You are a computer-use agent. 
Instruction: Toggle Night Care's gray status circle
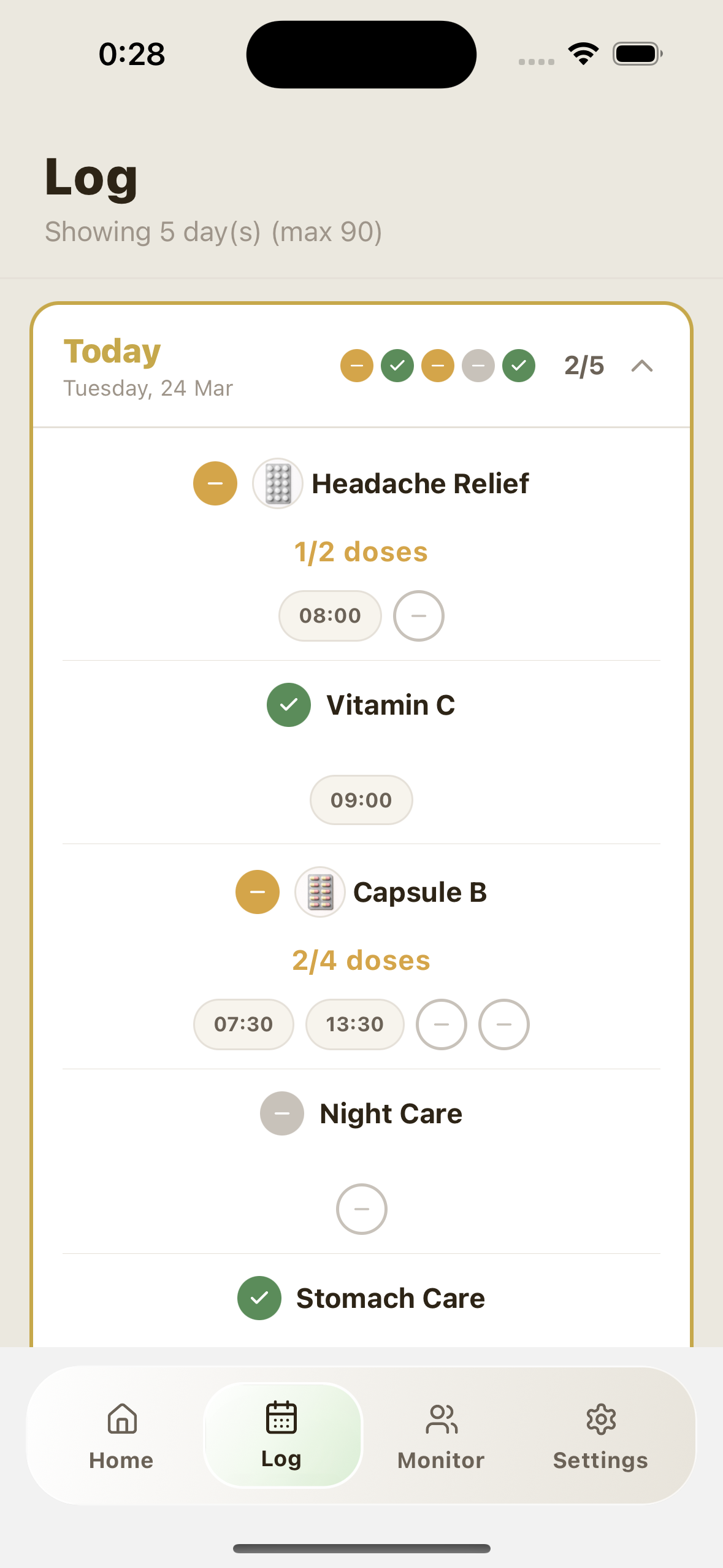coord(281,1113)
